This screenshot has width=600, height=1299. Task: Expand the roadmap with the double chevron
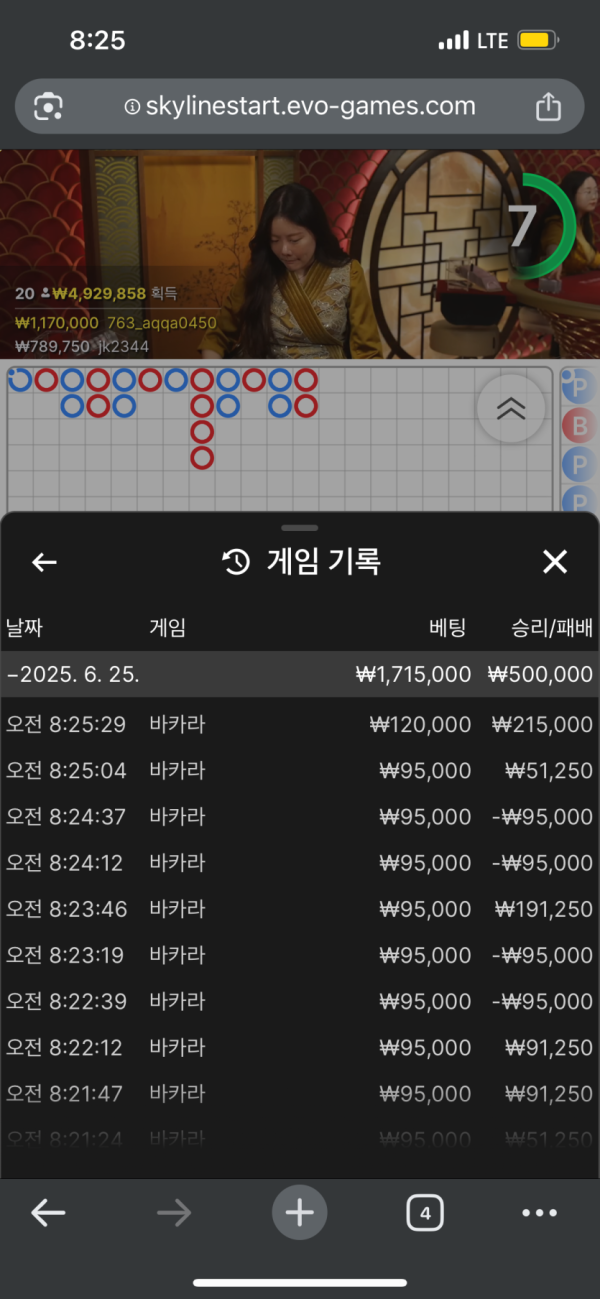click(x=511, y=408)
